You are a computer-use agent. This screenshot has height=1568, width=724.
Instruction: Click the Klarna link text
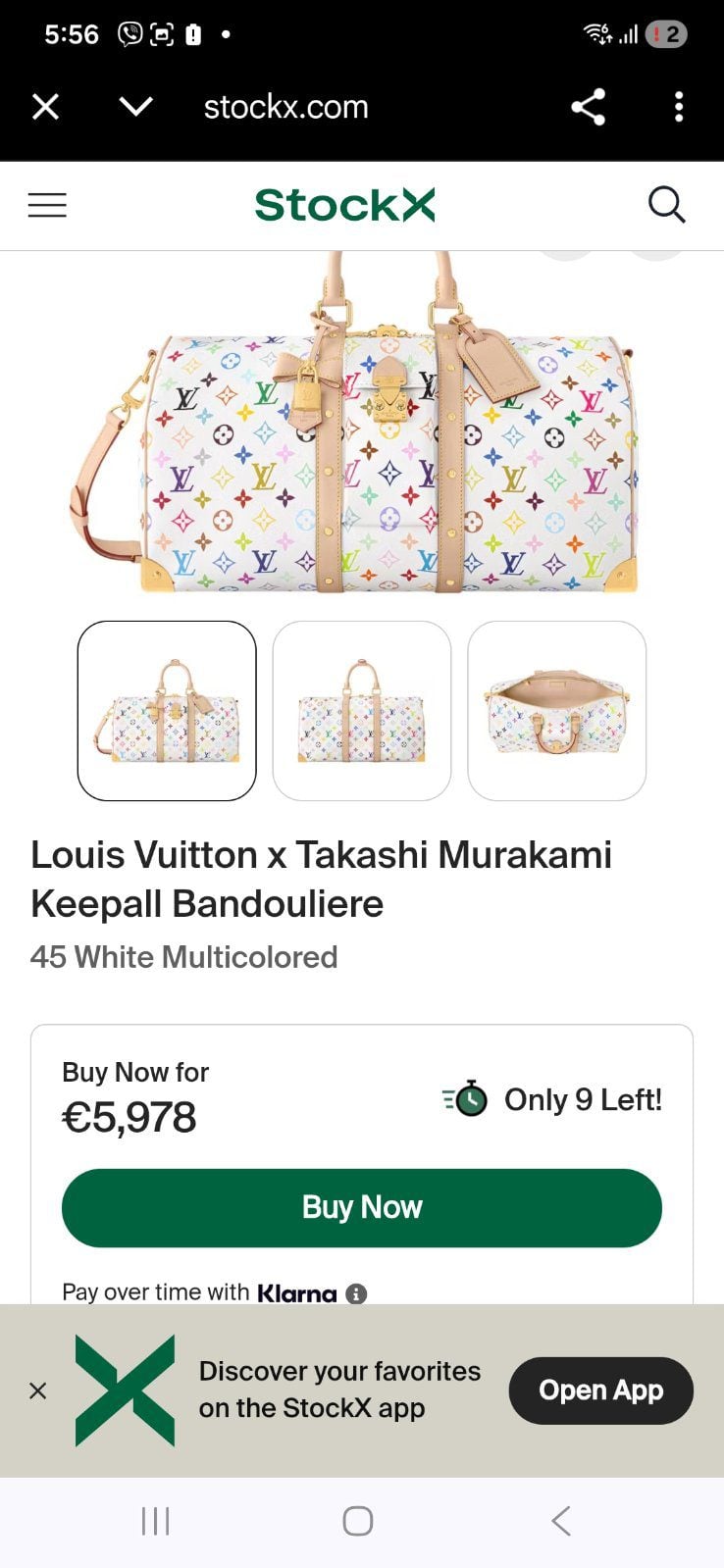click(295, 1293)
